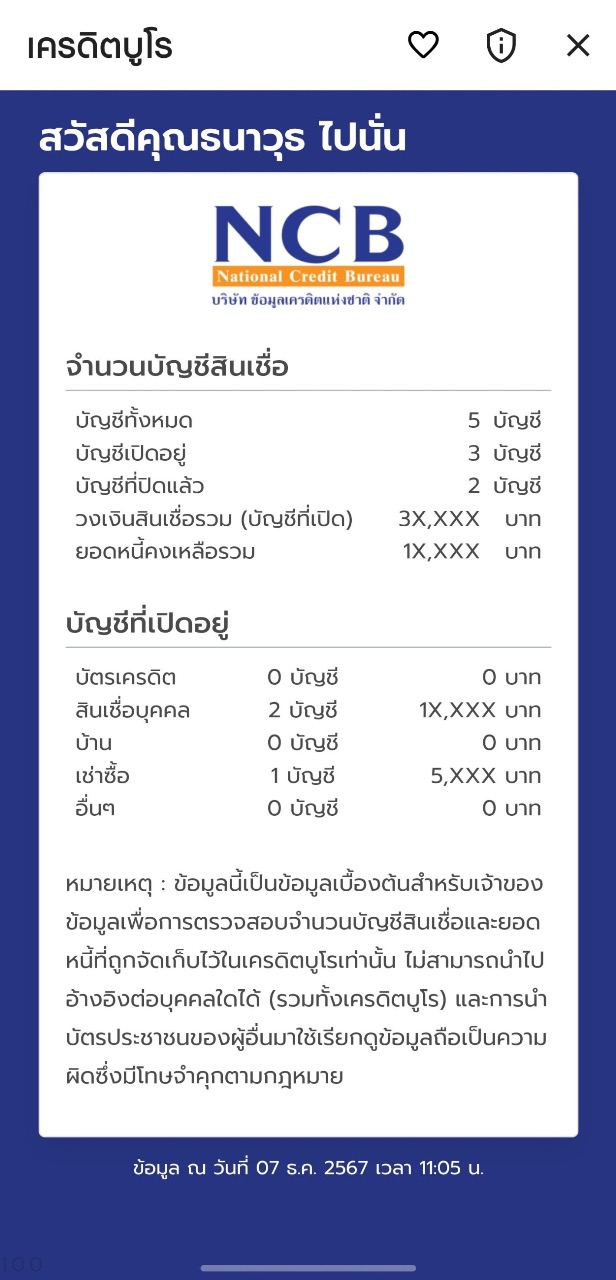Open the shield info icon
This screenshot has width=616, height=1280.
pyautogui.click(x=501, y=45)
